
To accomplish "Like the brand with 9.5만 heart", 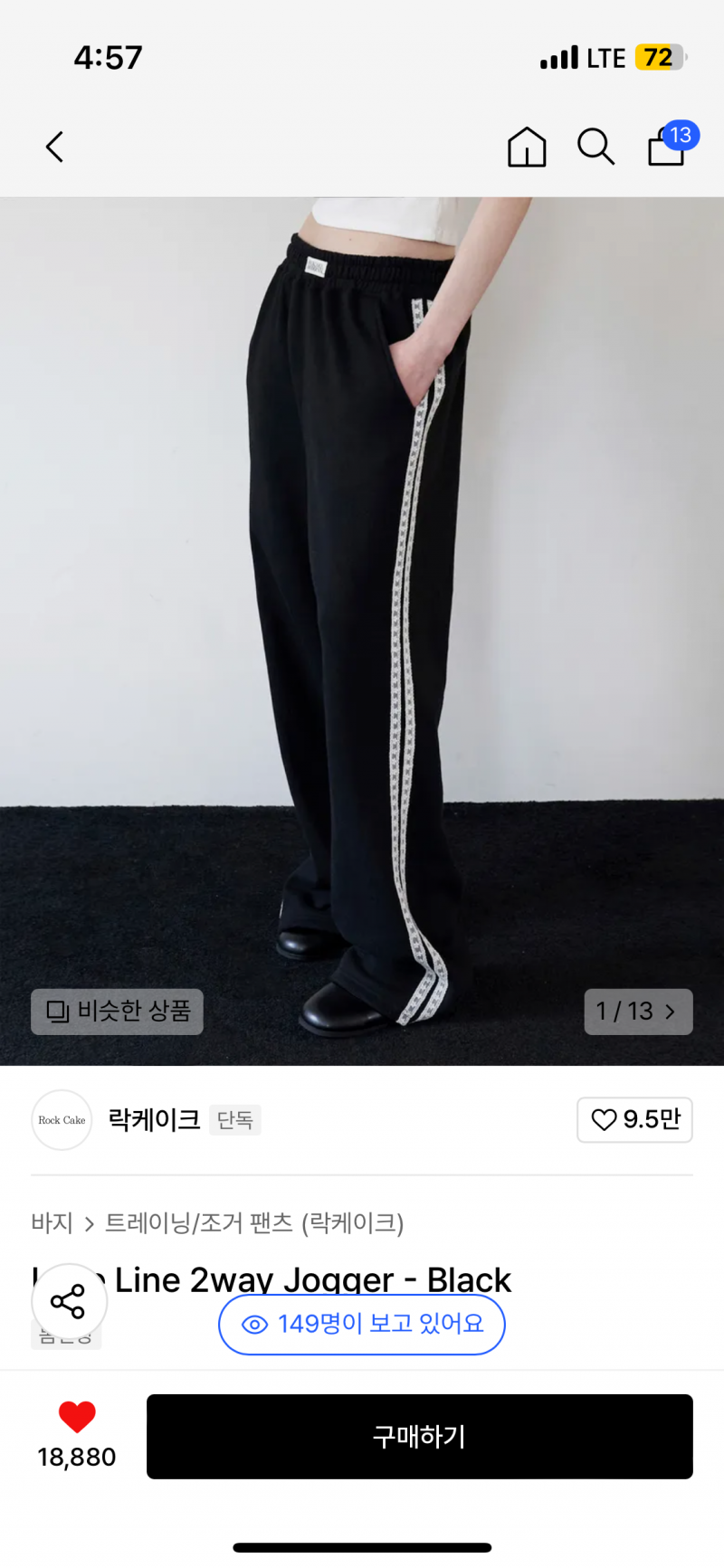I will point(634,1120).
